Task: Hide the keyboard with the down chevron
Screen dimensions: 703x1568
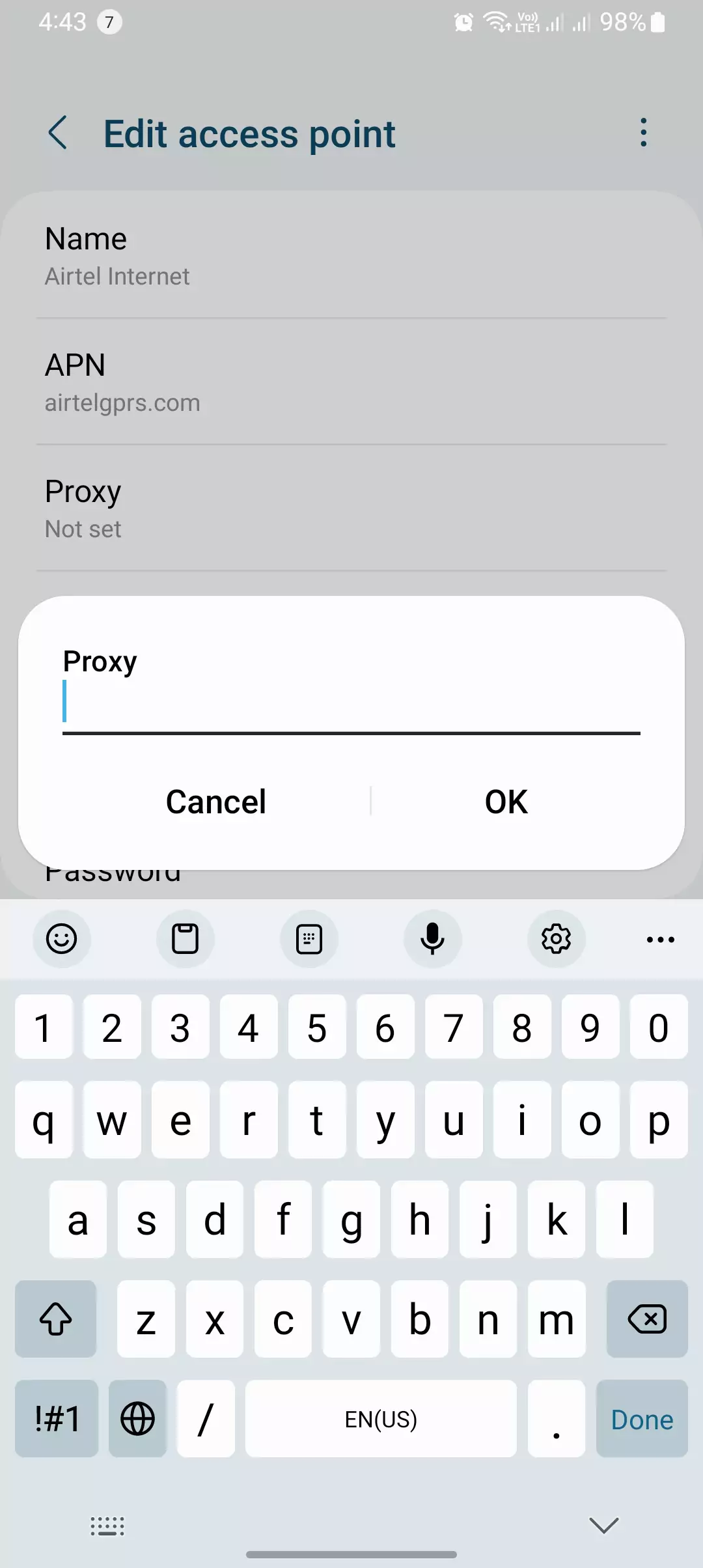Action: [603, 1525]
